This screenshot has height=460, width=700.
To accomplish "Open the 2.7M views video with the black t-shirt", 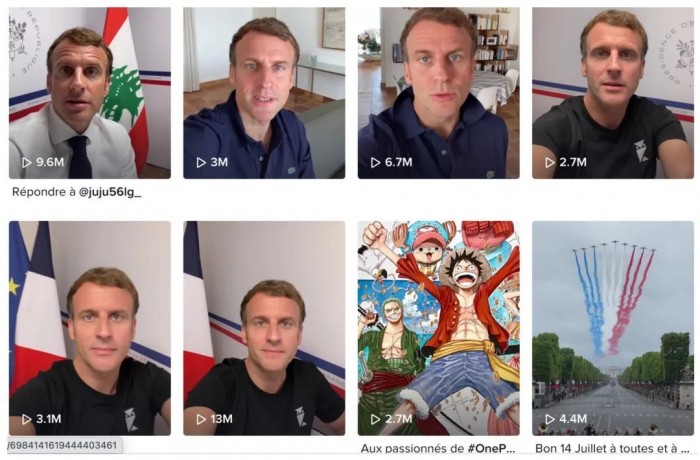I will 613,93.
